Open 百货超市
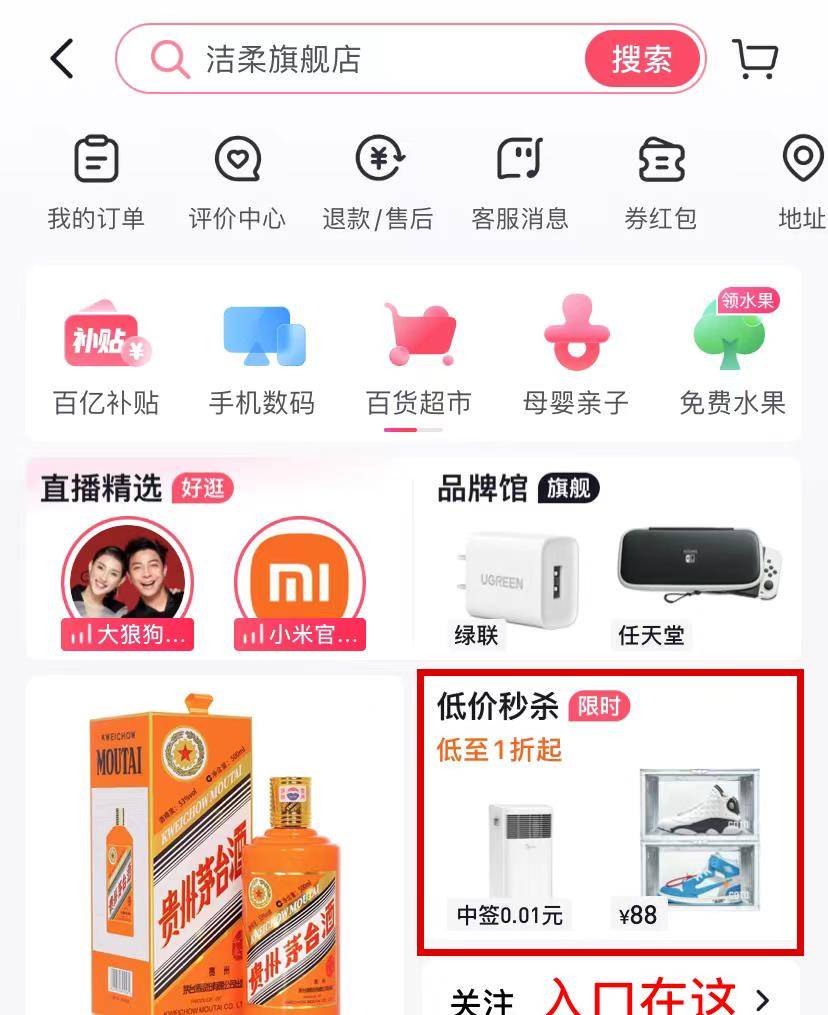Image resolution: width=828 pixels, height=1015 pixels. [x=419, y=357]
